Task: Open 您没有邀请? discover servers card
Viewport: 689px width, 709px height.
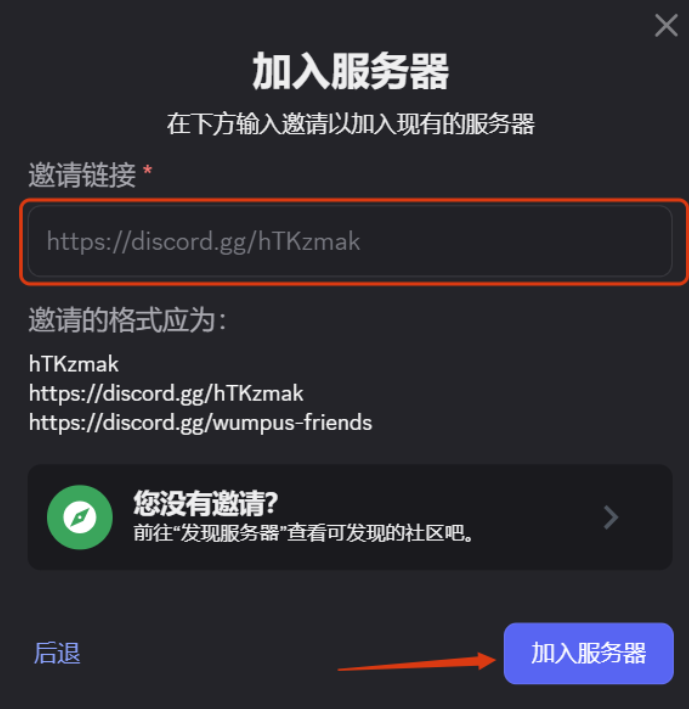Action: tap(349, 517)
